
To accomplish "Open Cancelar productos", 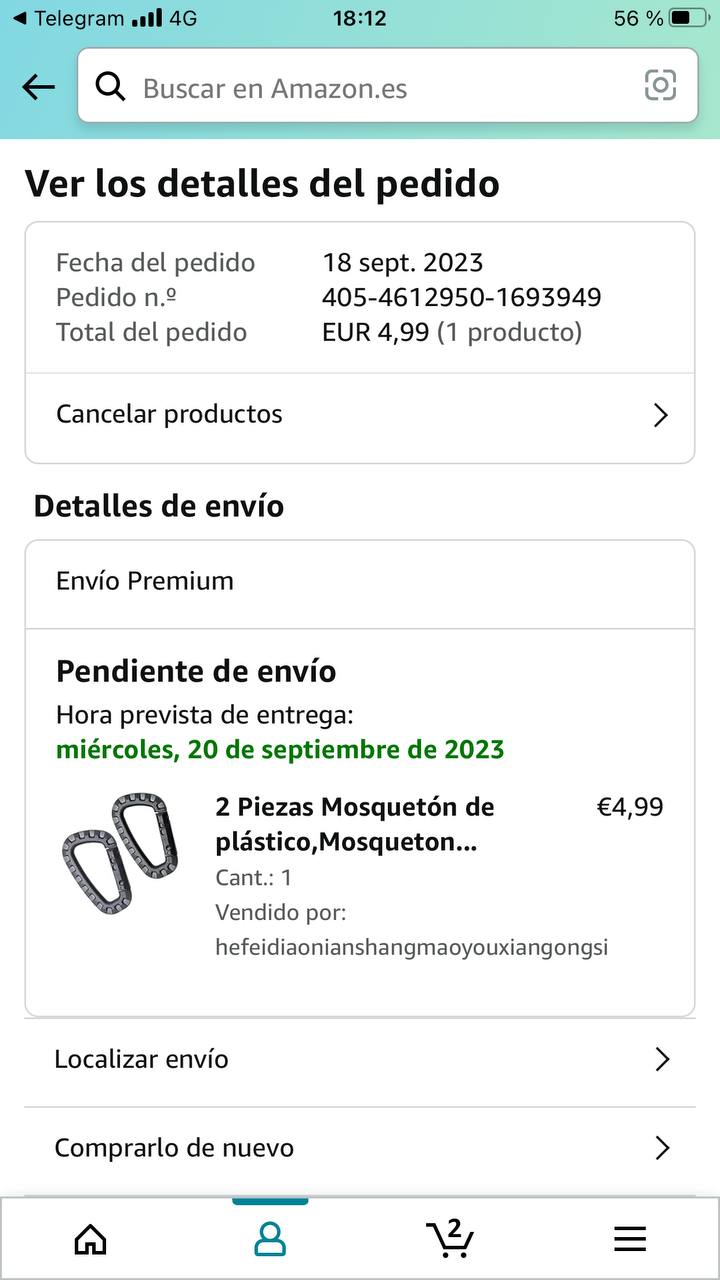I will 360,415.
